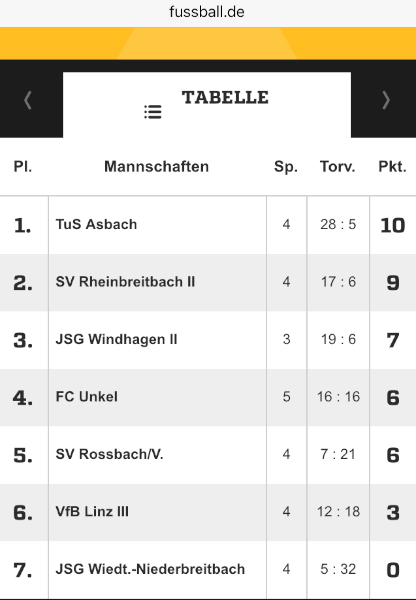Select the Tabelle tab
The height and width of the screenshot is (600, 416).
(207, 104)
